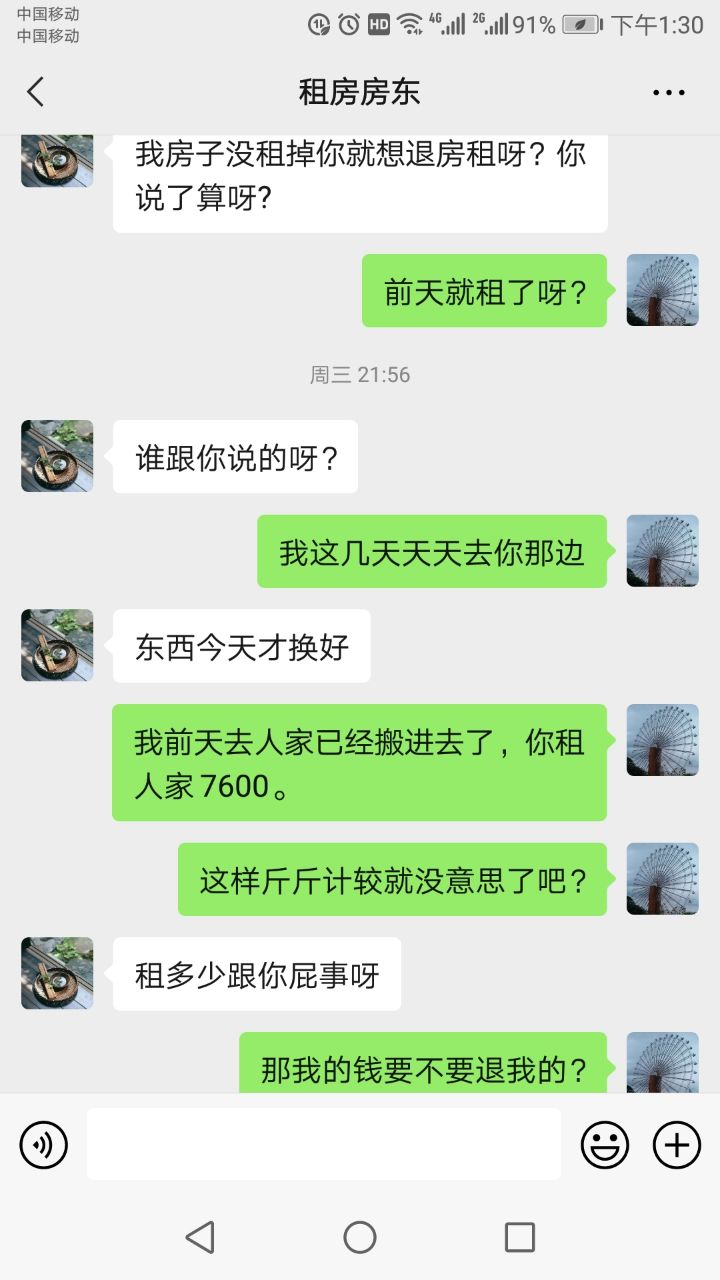Open my avatar beside 前天就租了呀？

(662, 290)
